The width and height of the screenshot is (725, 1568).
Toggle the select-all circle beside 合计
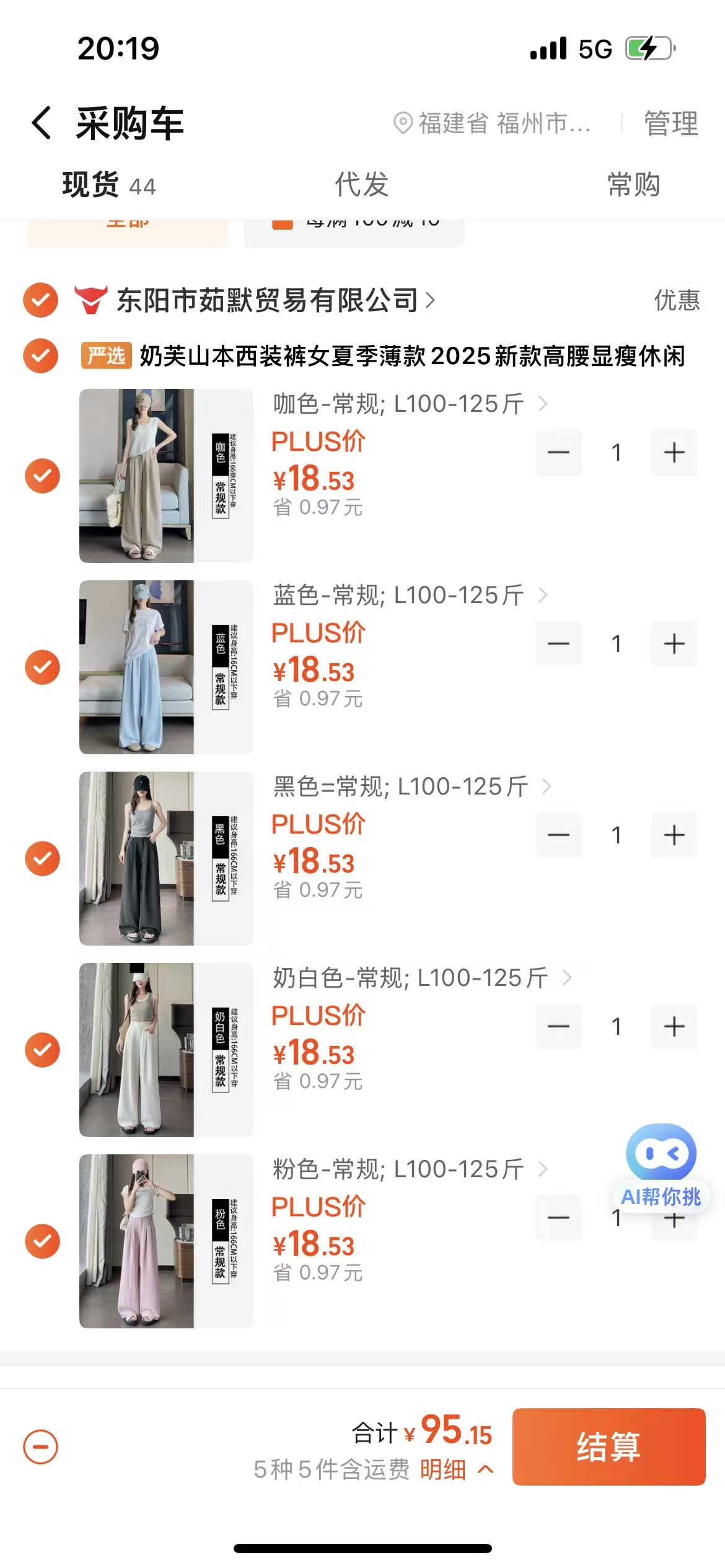pos(41,1447)
